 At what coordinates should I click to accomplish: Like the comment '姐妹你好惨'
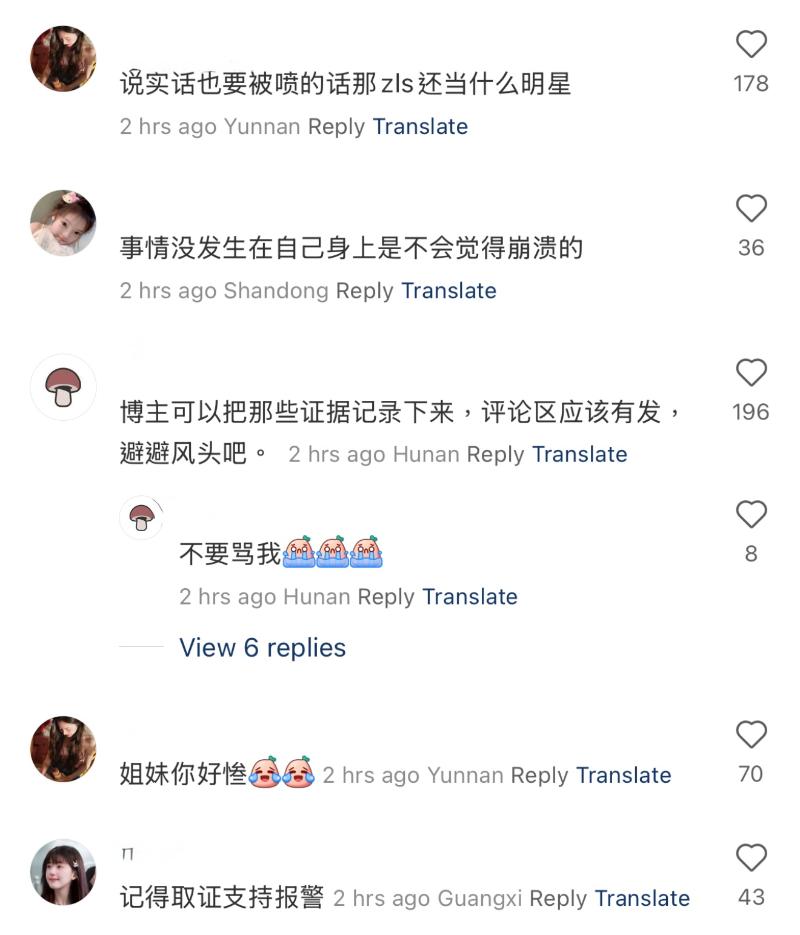pos(751,735)
